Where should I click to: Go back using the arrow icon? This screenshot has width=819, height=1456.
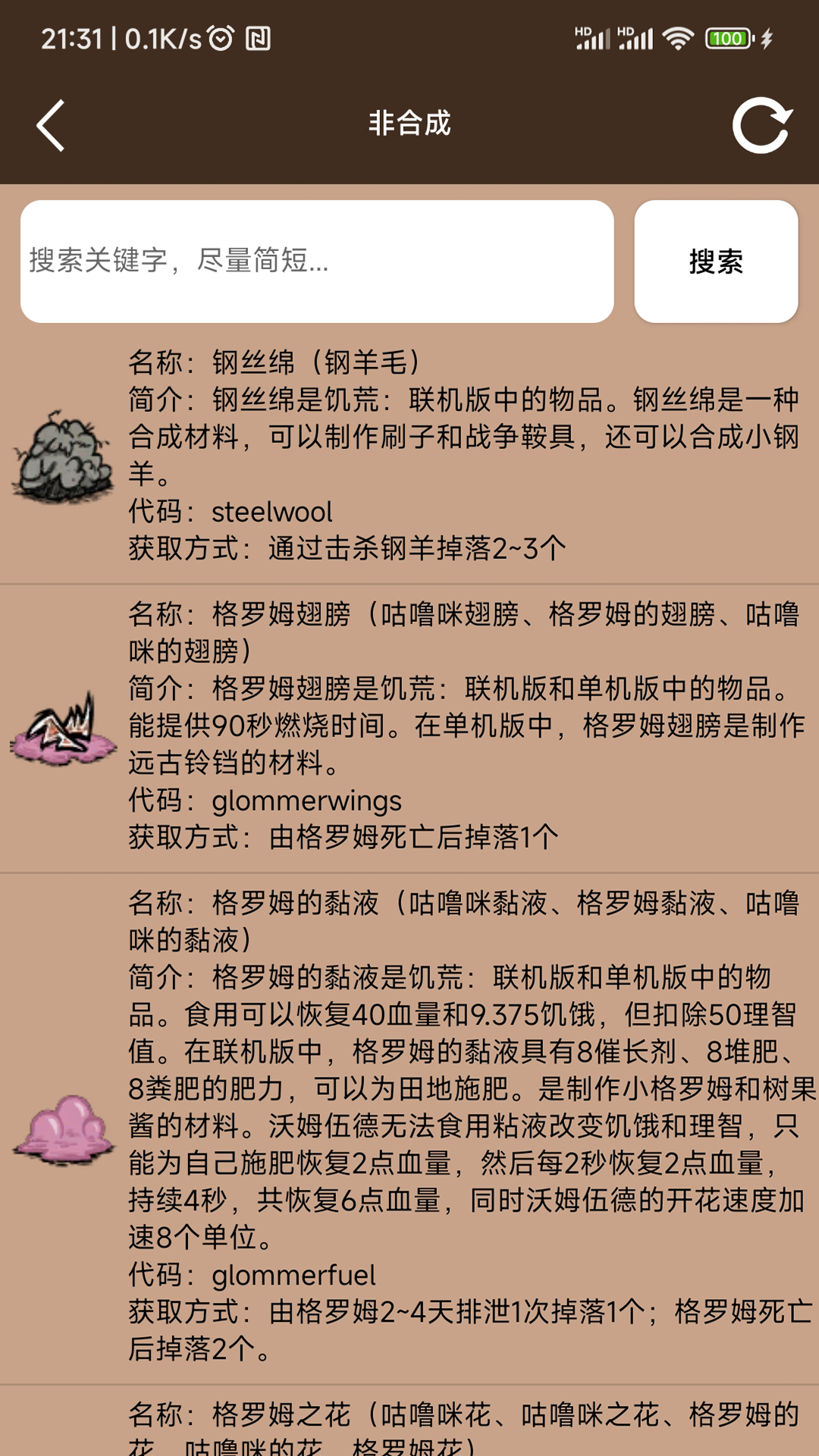point(51,125)
